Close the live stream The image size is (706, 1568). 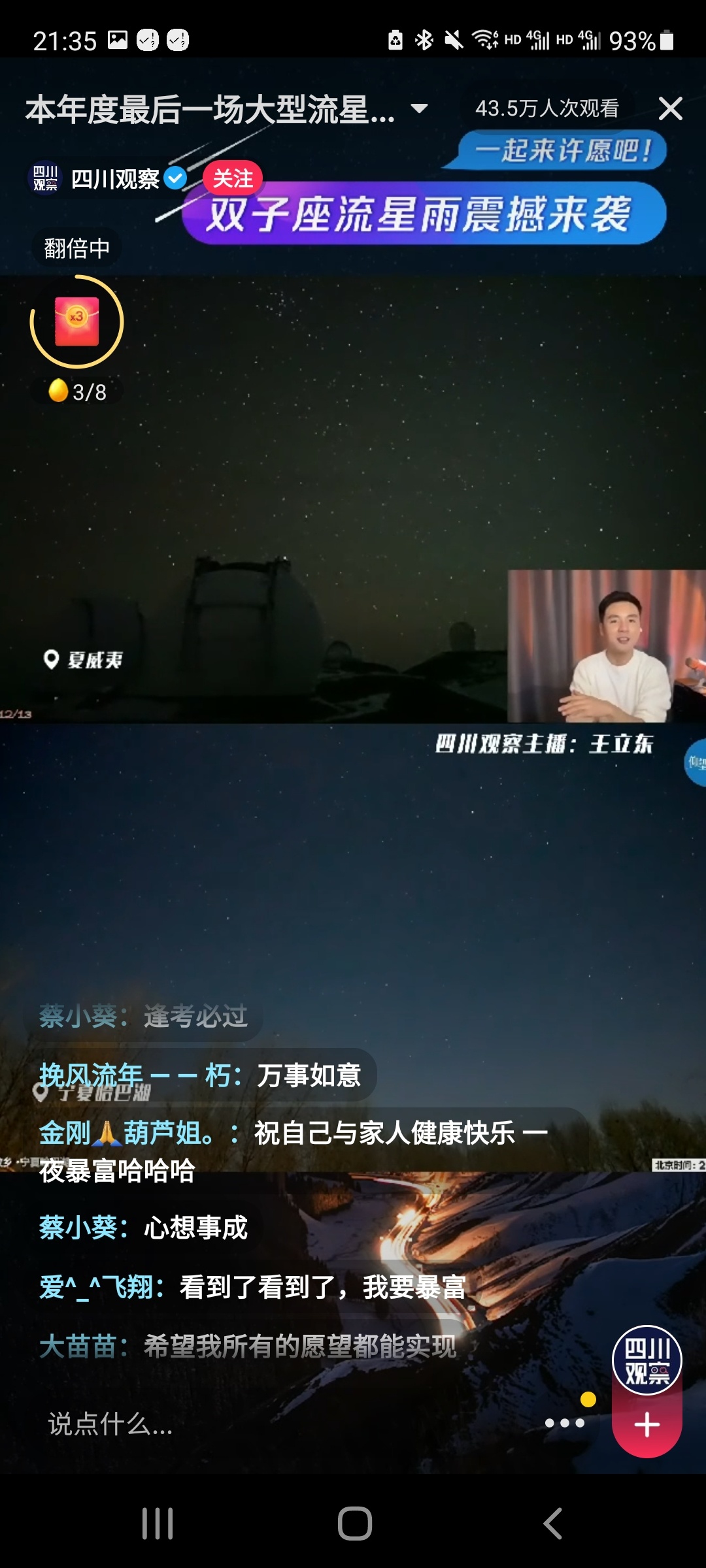(x=670, y=108)
